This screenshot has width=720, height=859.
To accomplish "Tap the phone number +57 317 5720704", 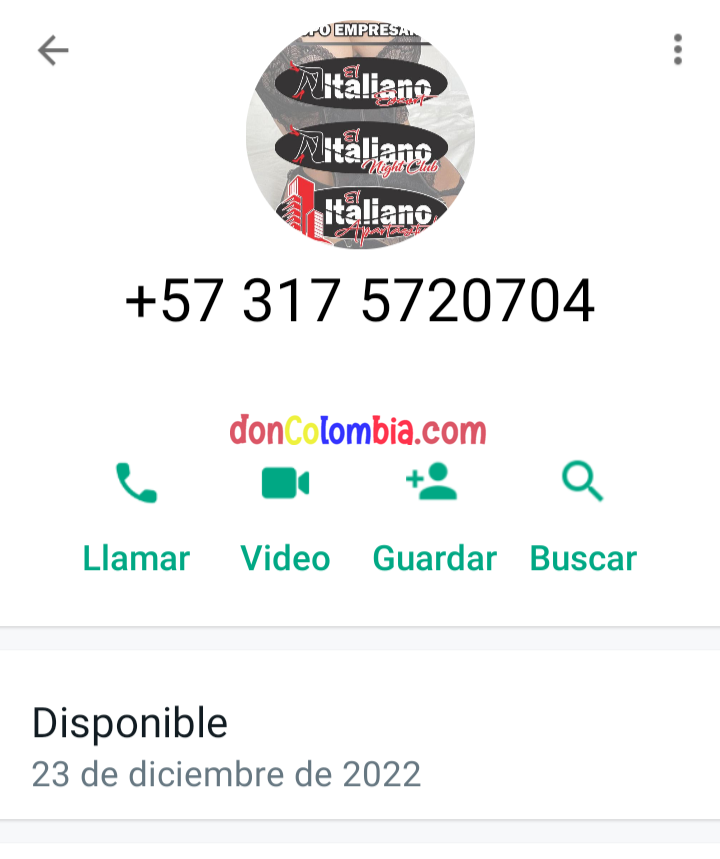I will (x=360, y=298).
